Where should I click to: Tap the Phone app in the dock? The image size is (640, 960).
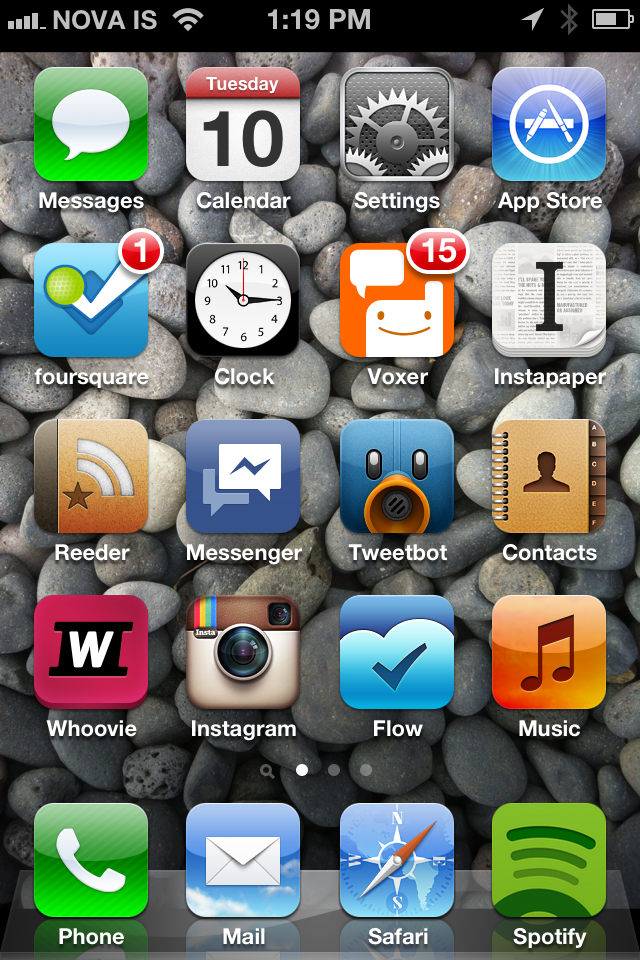tap(91, 861)
